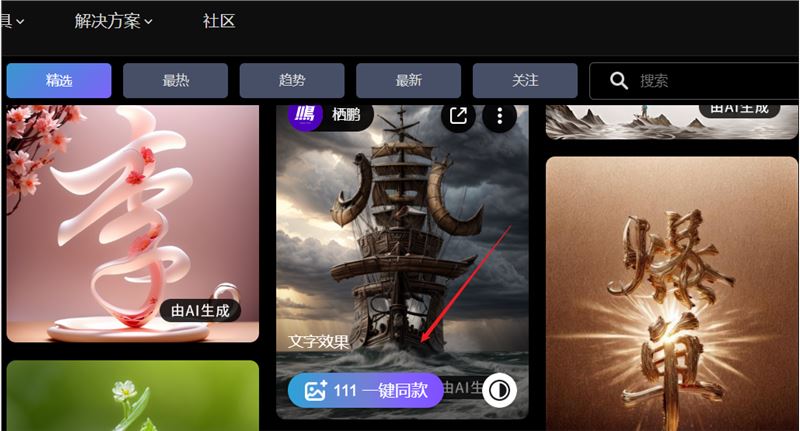Open the ship card's overflow menu
This screenshot has width=800, height=431.
point(500,115)
